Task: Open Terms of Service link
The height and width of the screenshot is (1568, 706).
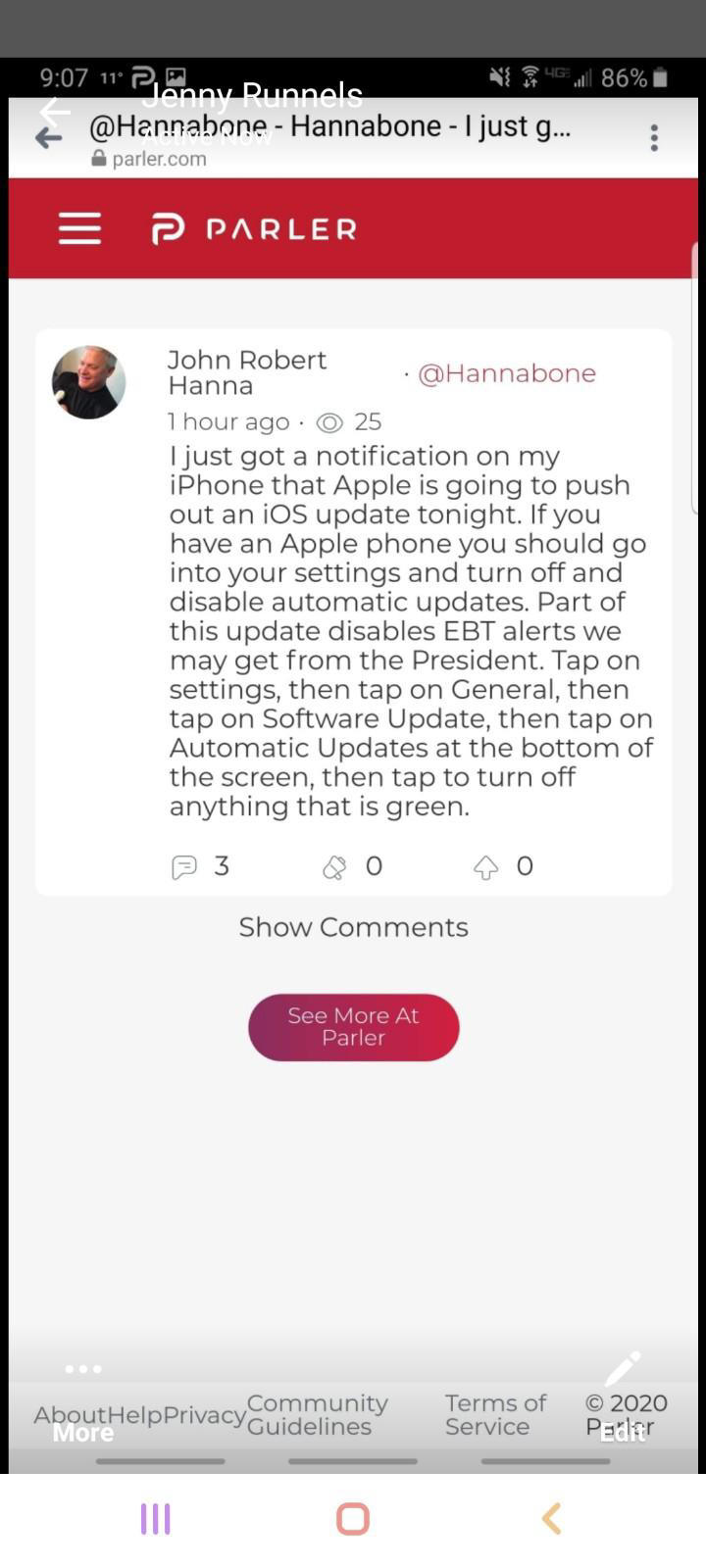Action: point(495,1415)
